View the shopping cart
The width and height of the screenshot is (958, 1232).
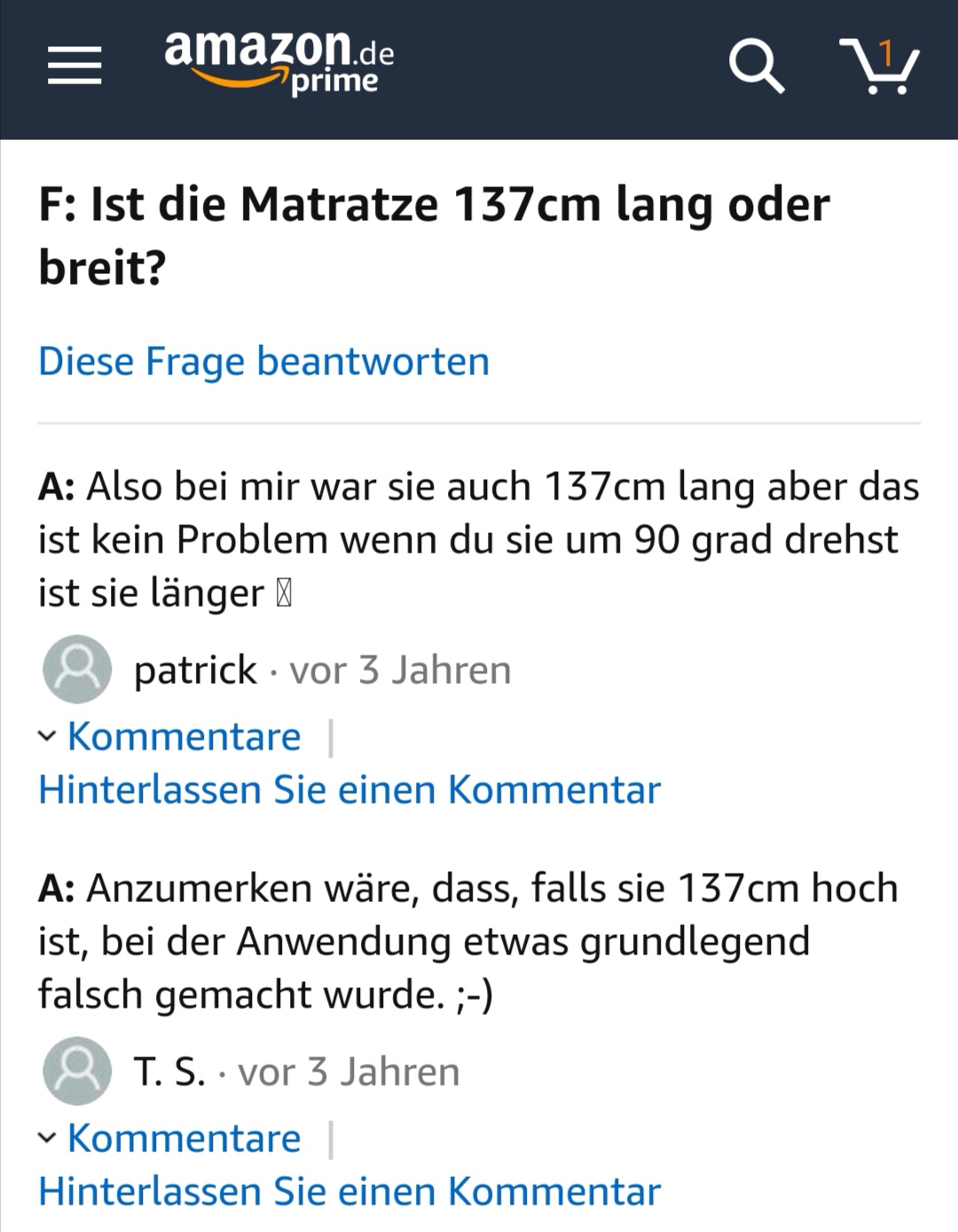[x=879, y=66]
